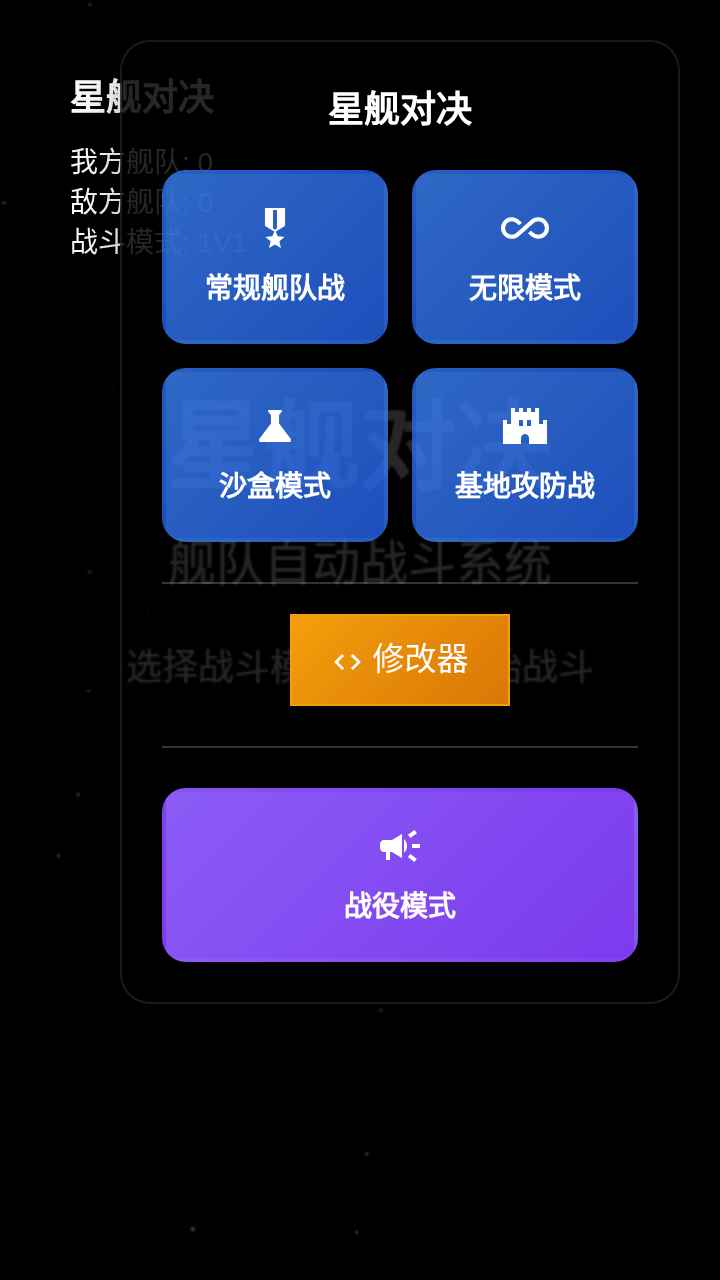Viewport: 720px width, 1280px height.
Task: Select the 无限模式 battle mode
Action: click(x=524, y=256)
